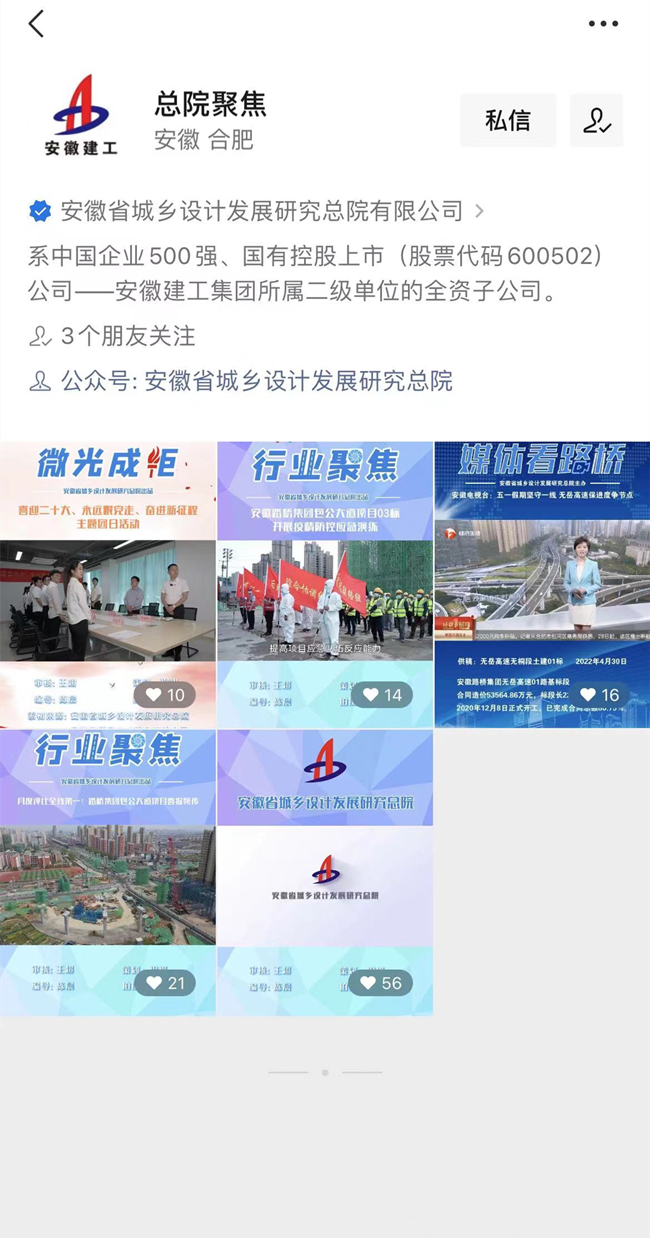Open the three-dot overflow menu

(603, 24)
